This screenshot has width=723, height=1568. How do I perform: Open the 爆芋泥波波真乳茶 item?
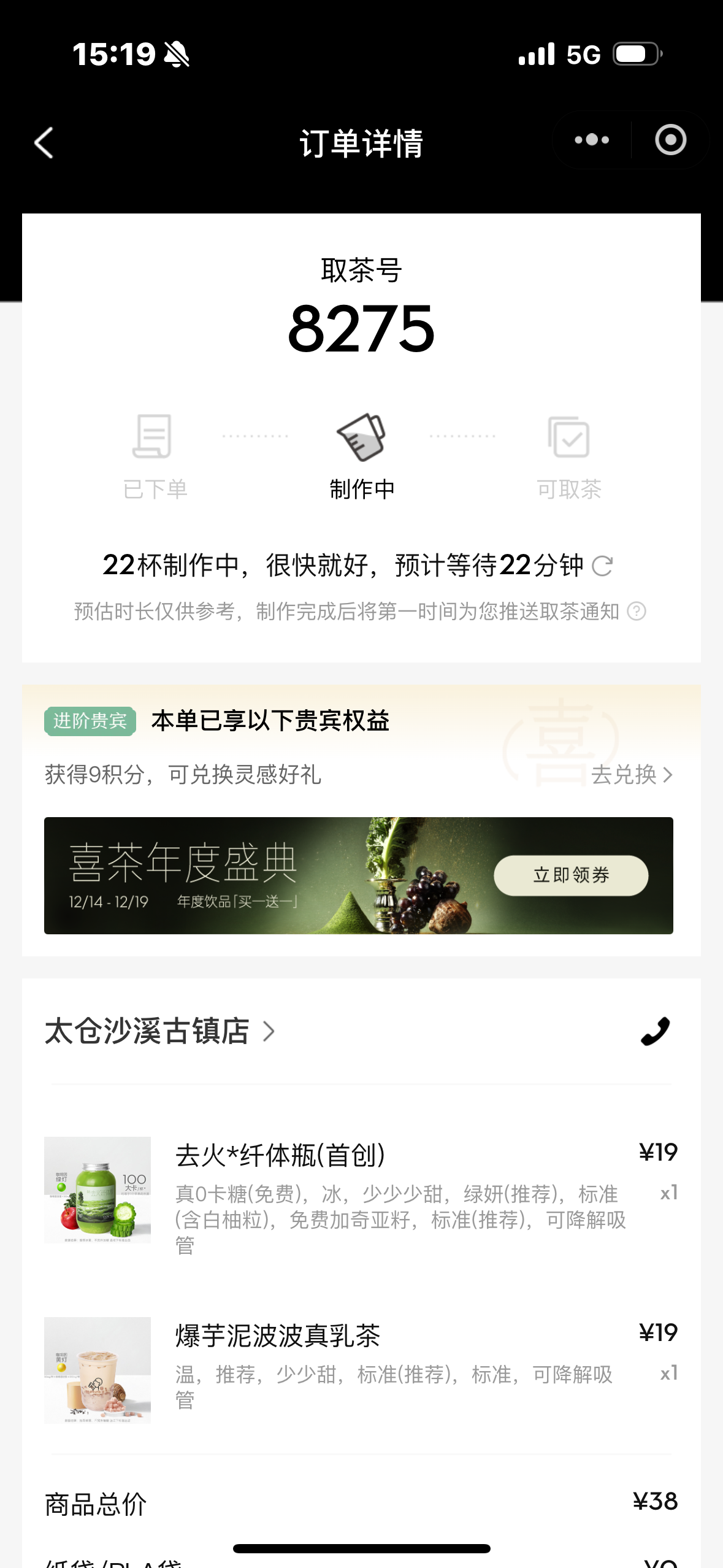[x=278, y=1335]
